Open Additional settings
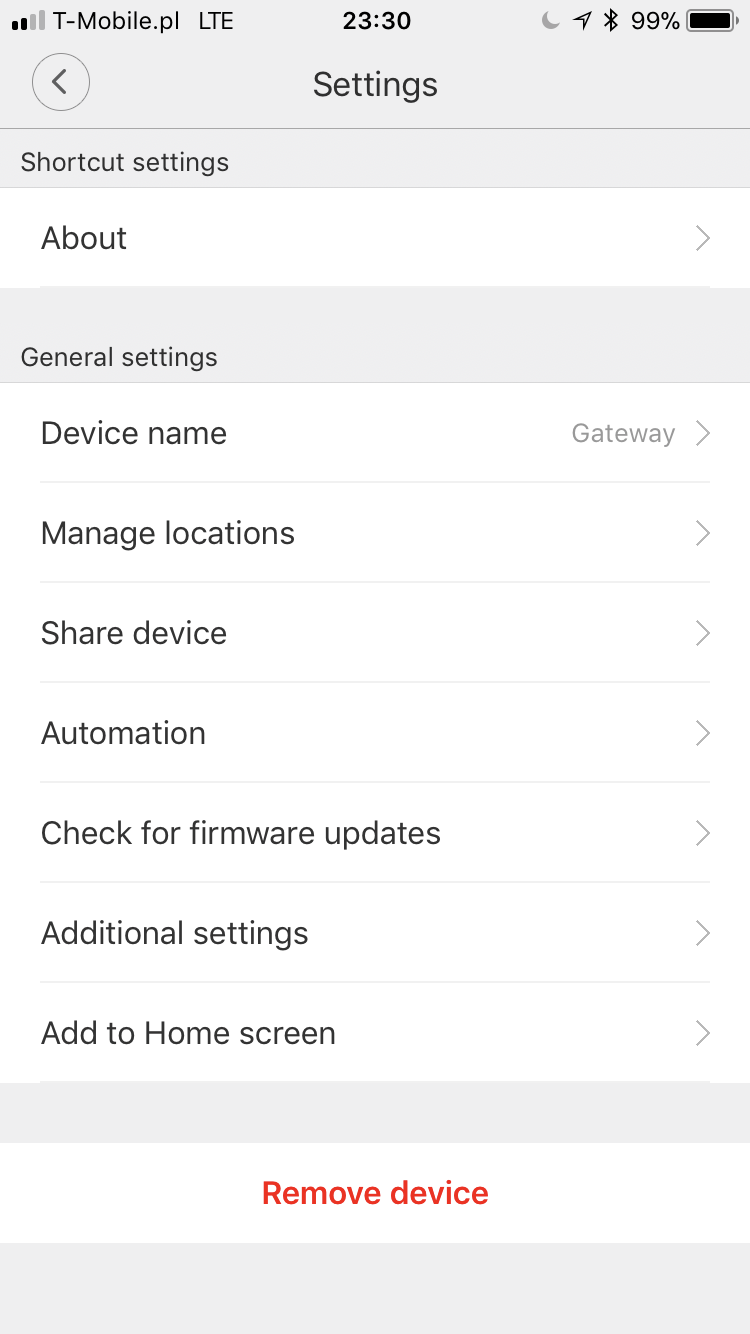This screenshot has width=750, height=1334. 375,933
